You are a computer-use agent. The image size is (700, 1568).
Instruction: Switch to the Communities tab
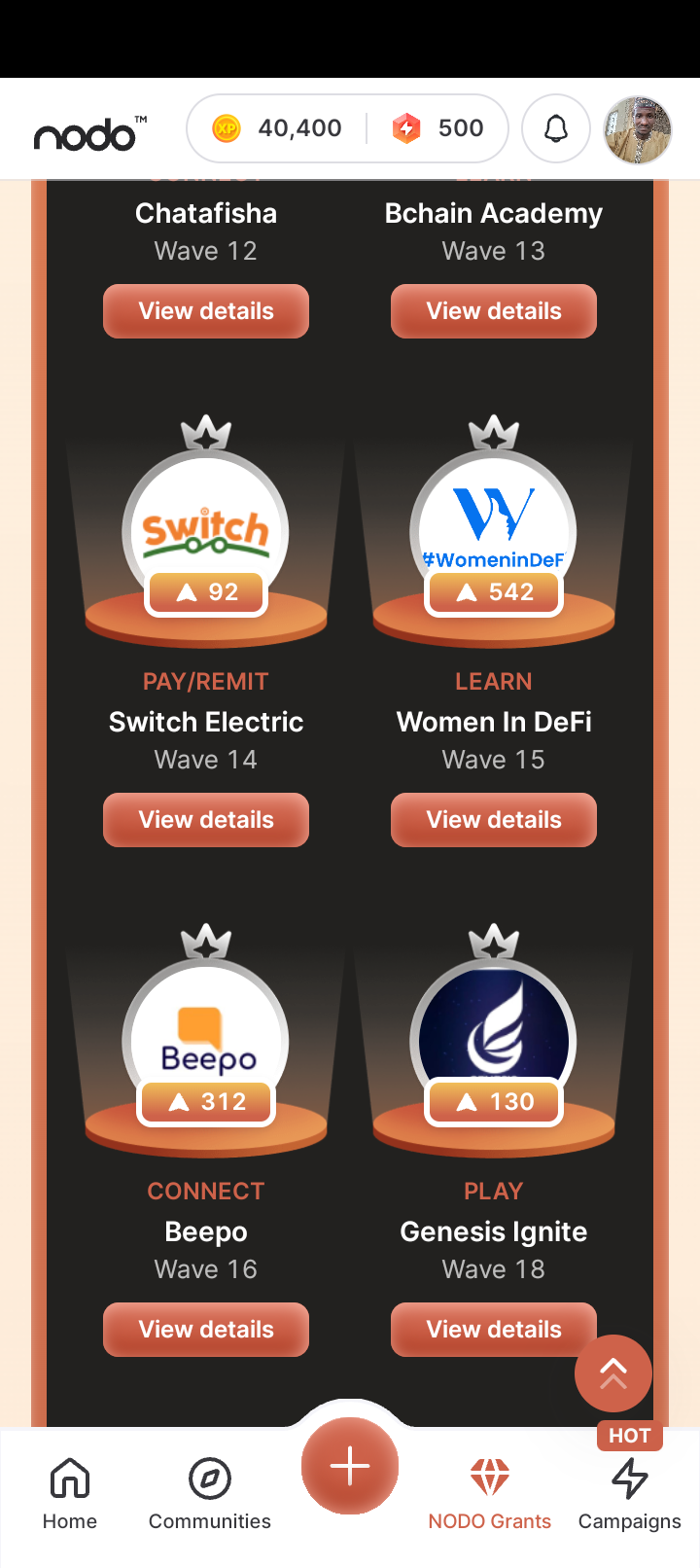210,1494
